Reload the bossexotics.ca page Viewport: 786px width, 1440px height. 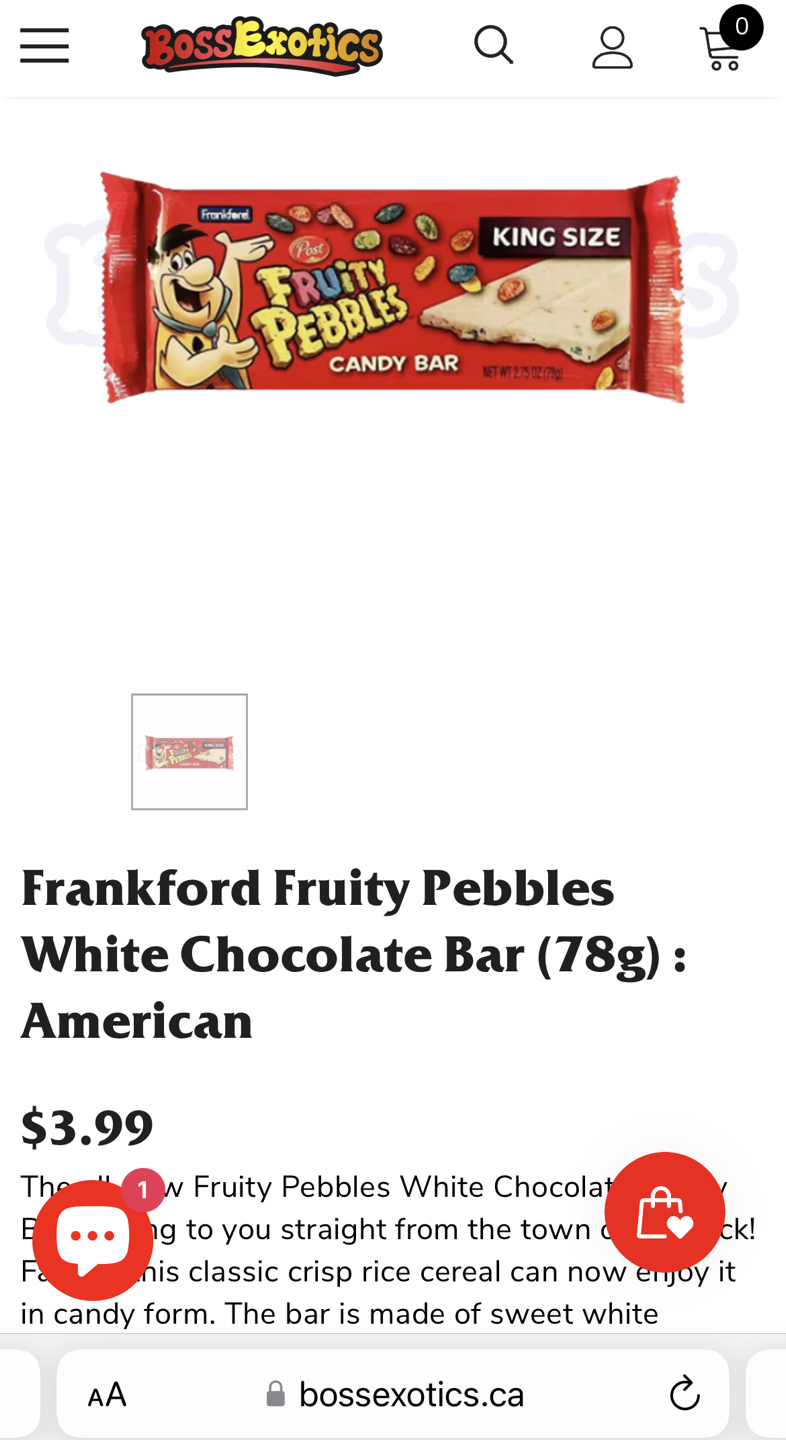tap(684, 1393)
